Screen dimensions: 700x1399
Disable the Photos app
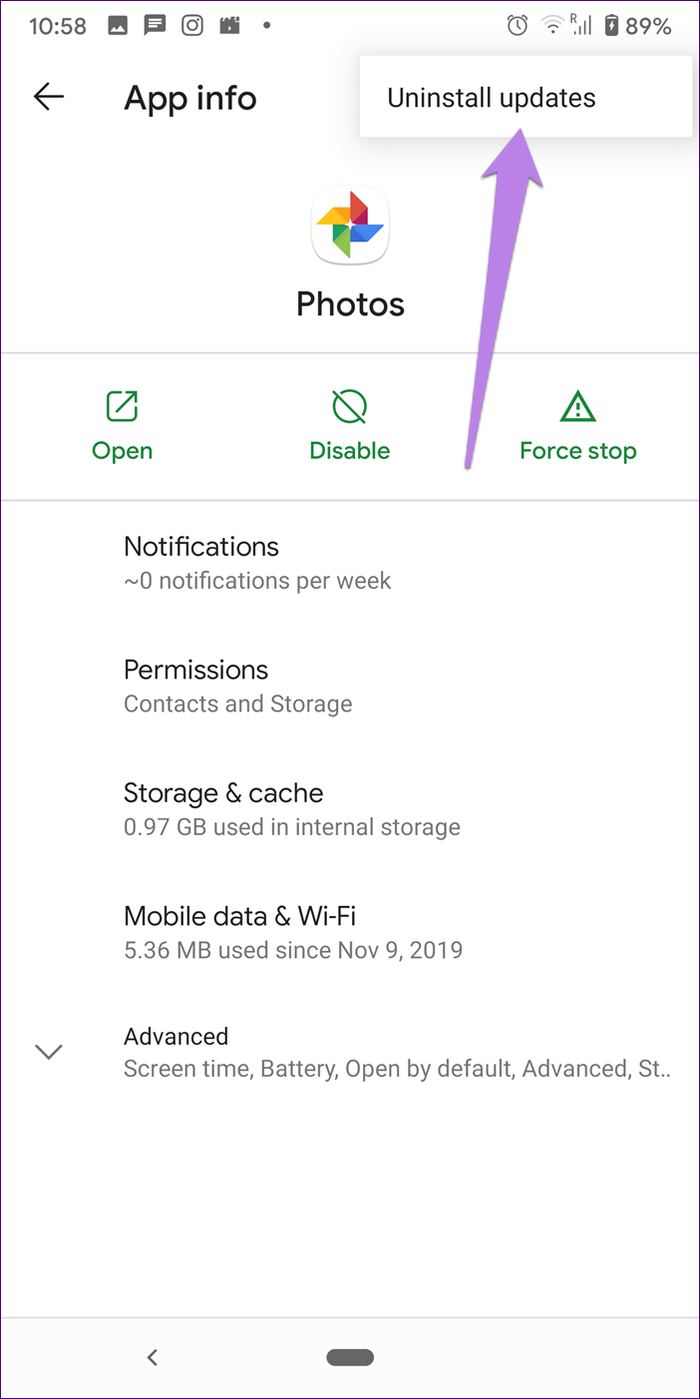pyautogui.click(x=349, y=427)
